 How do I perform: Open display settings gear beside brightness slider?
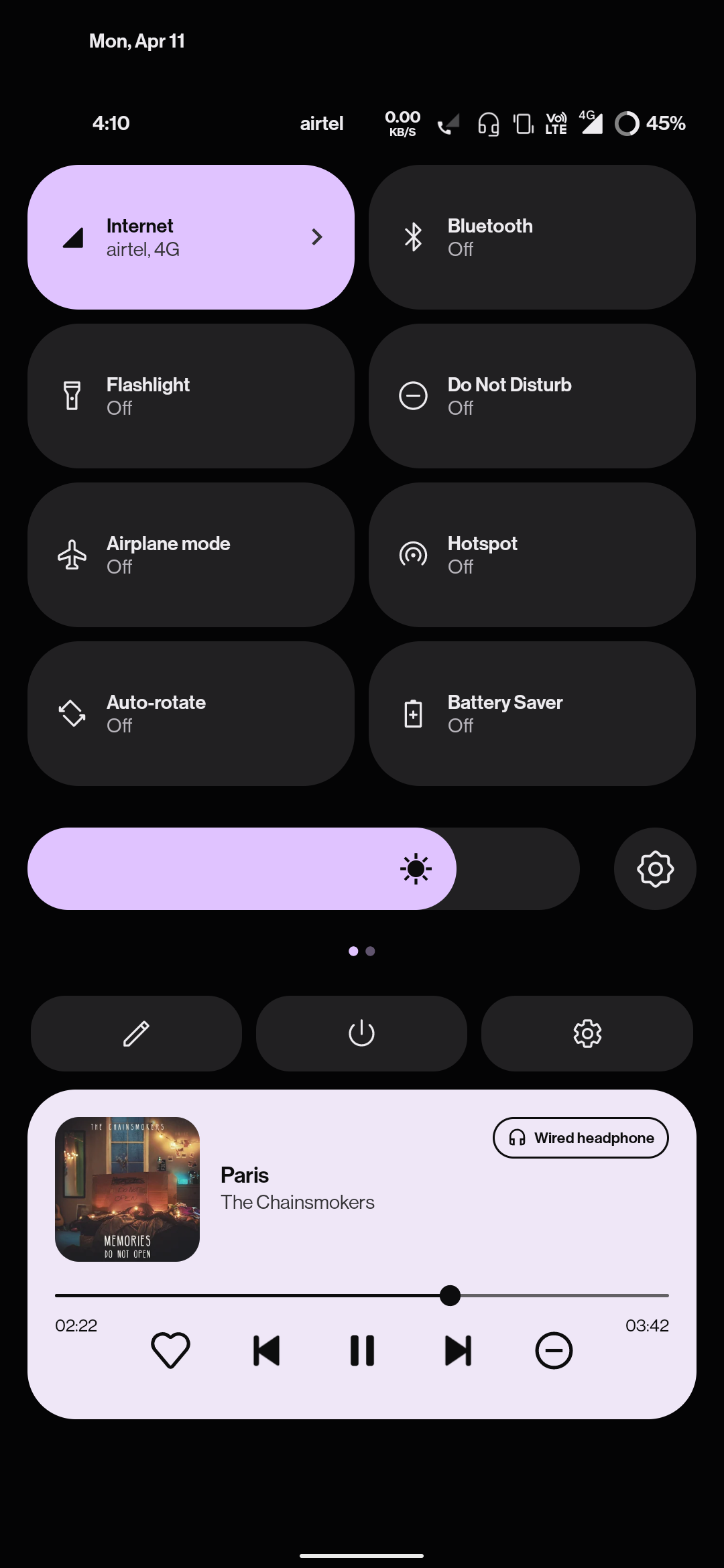tap(655, 869)
